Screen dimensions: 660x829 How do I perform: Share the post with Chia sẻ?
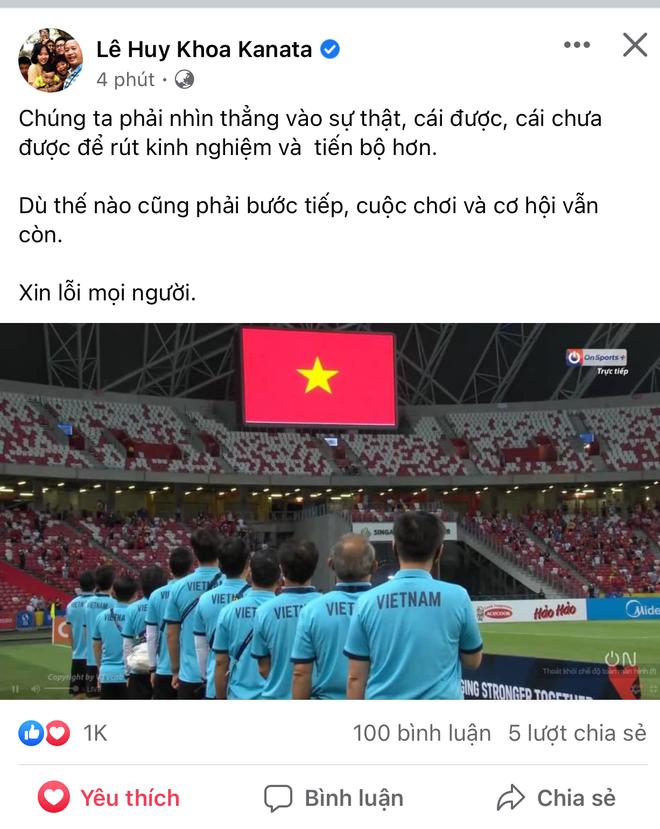pyautogui.click(x=556, y=797)
